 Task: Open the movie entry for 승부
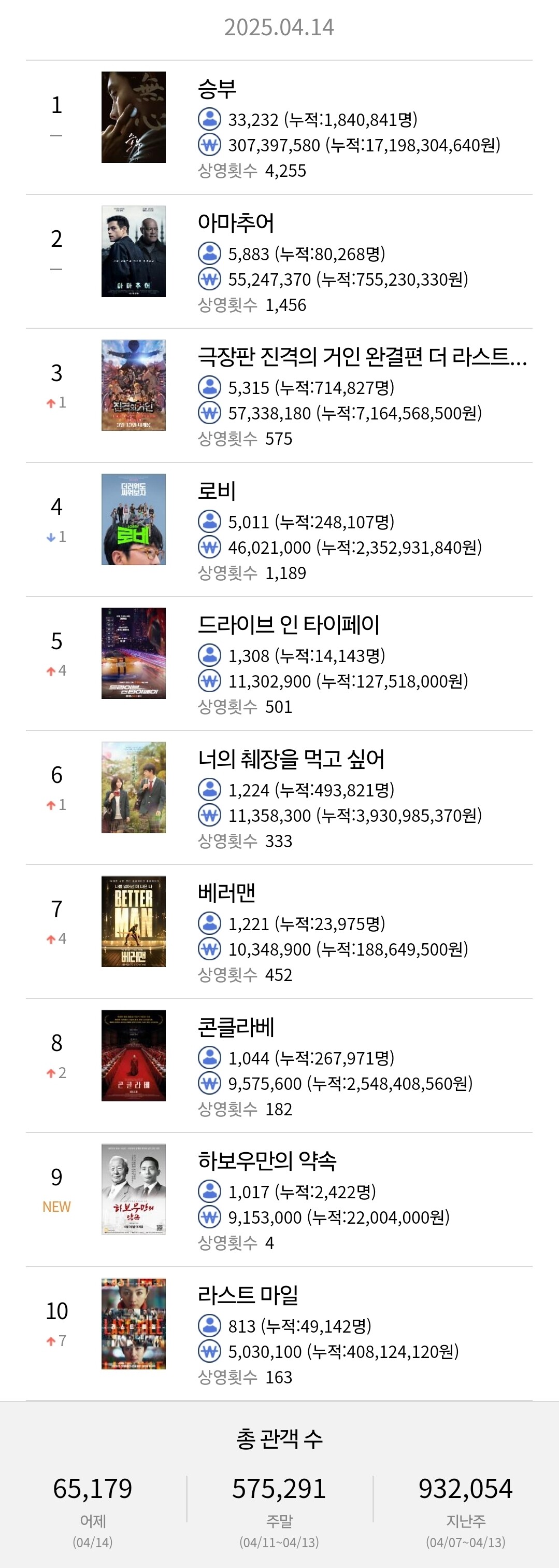tap(279, 128)
